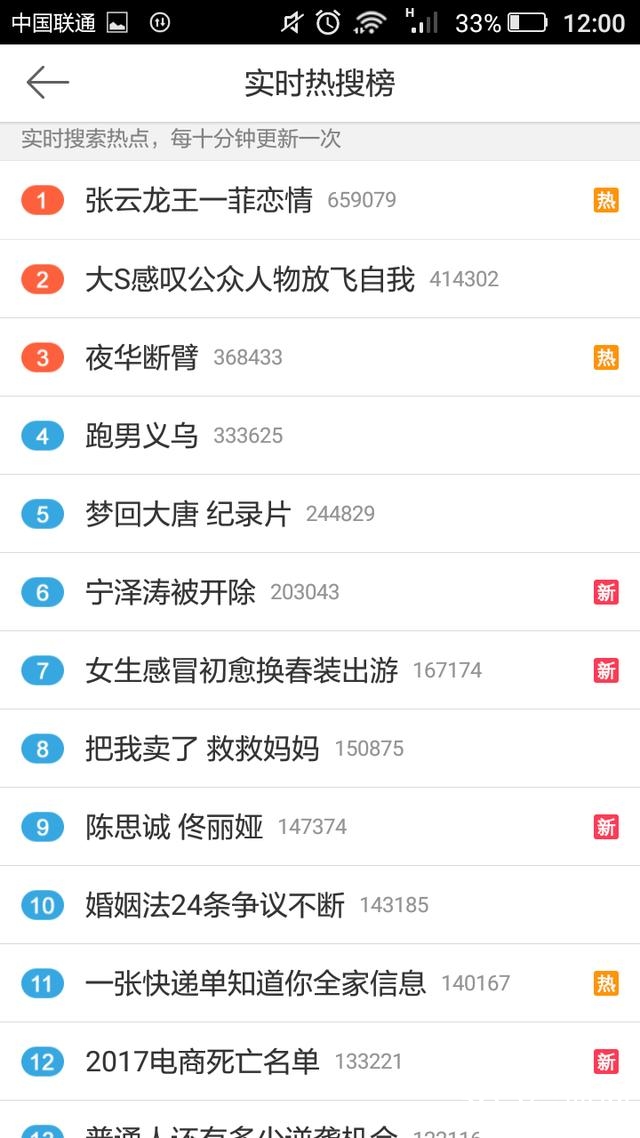The width and height of the screenshot is (640, 1138).
Task: Open 一张快递单知道你全家信息 entry
Action: (x=255, y=983)
